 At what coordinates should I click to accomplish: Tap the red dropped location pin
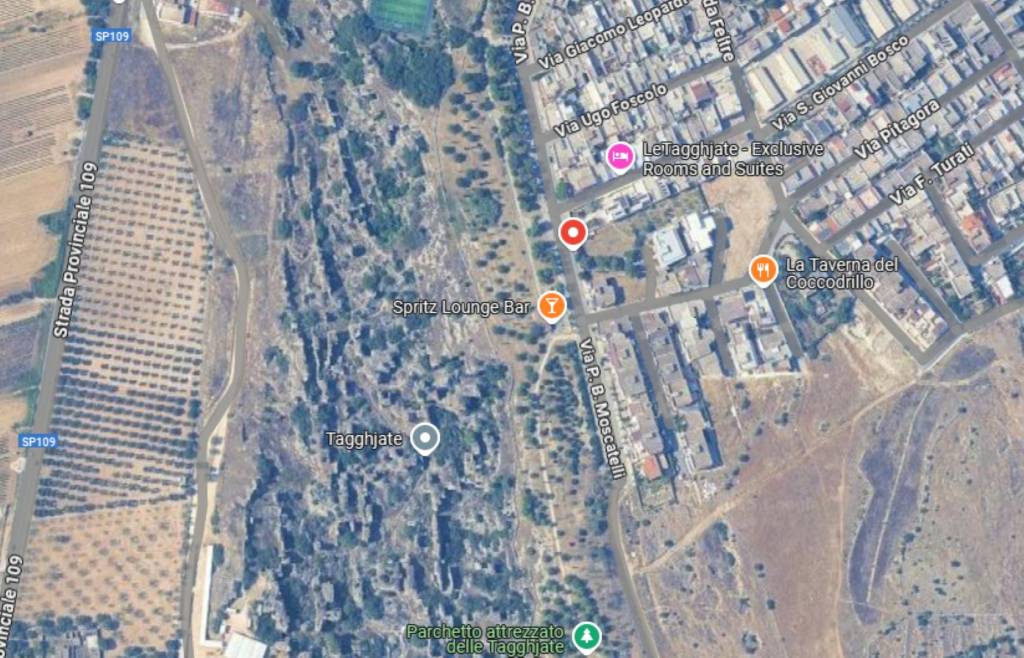coord(572,233)
